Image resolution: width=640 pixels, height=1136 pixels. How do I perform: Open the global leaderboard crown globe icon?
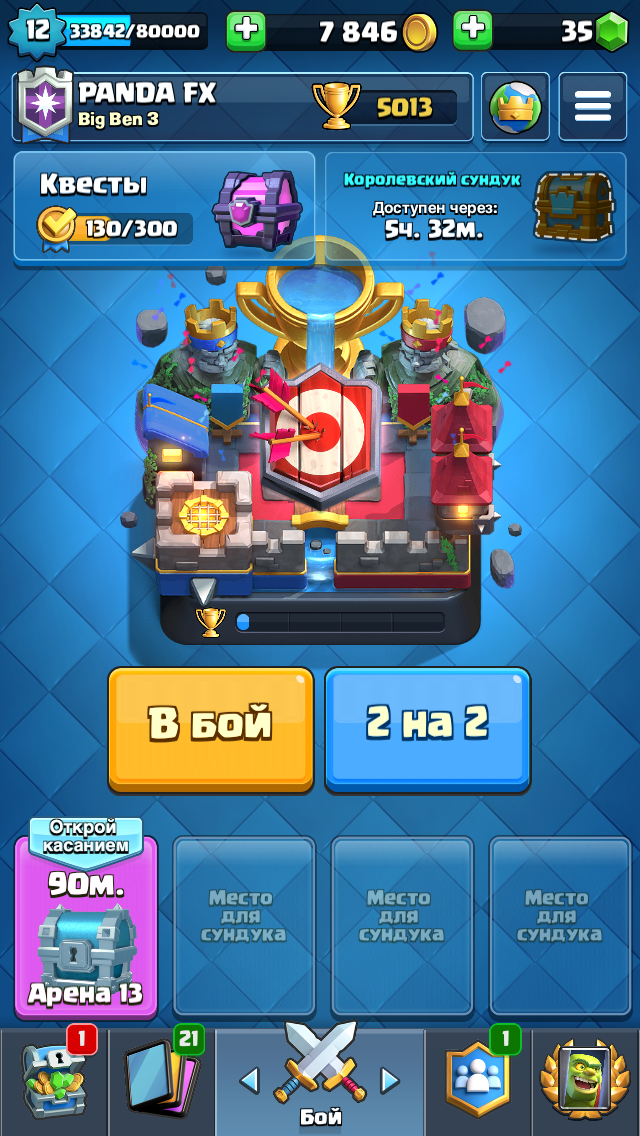tap(515, 106)
